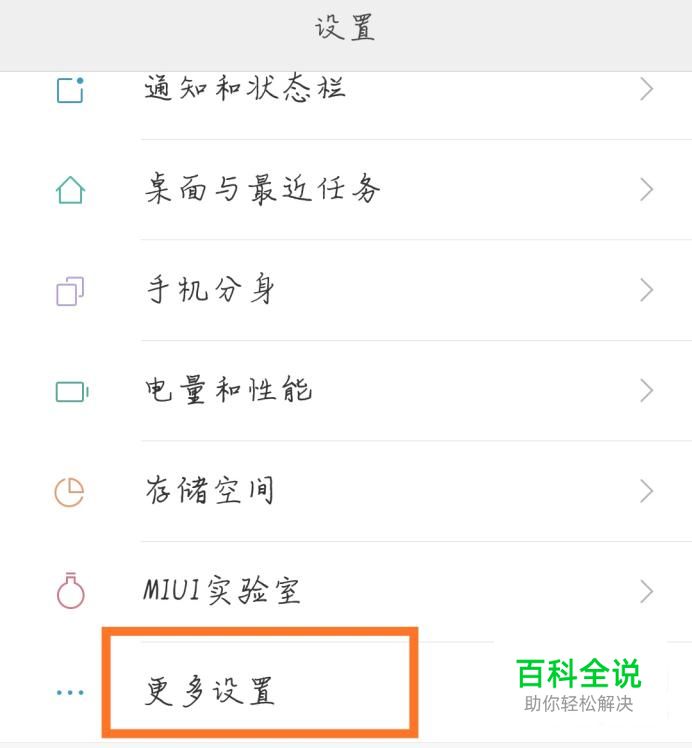Open 通知和状态栏 settings
692x748 pixels.
(x=245, y=90)
